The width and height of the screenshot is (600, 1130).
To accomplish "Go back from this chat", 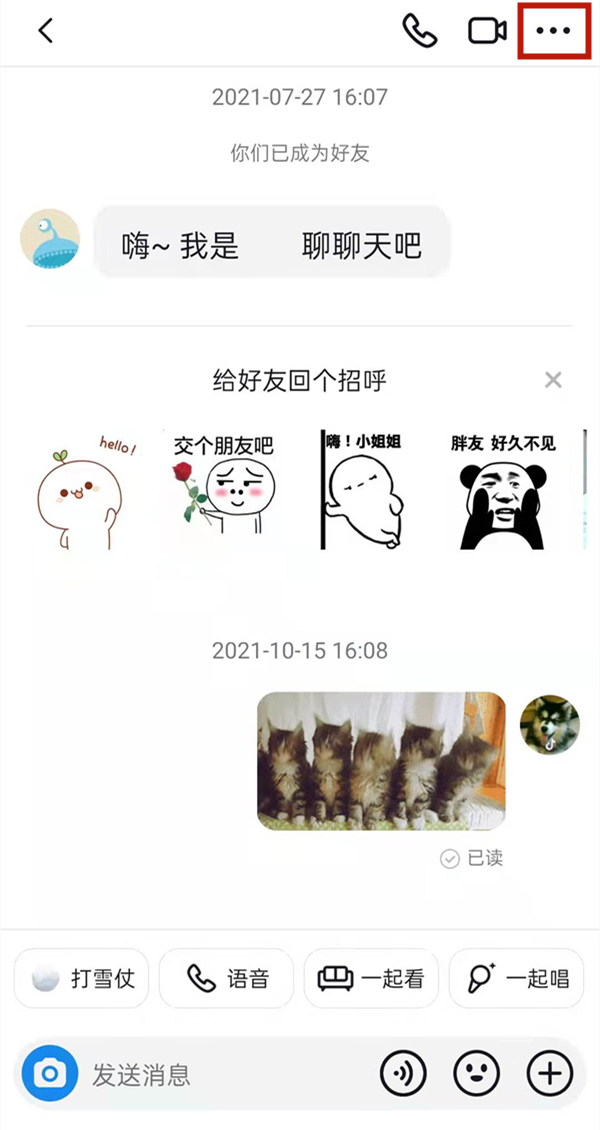I will [45, 31].
